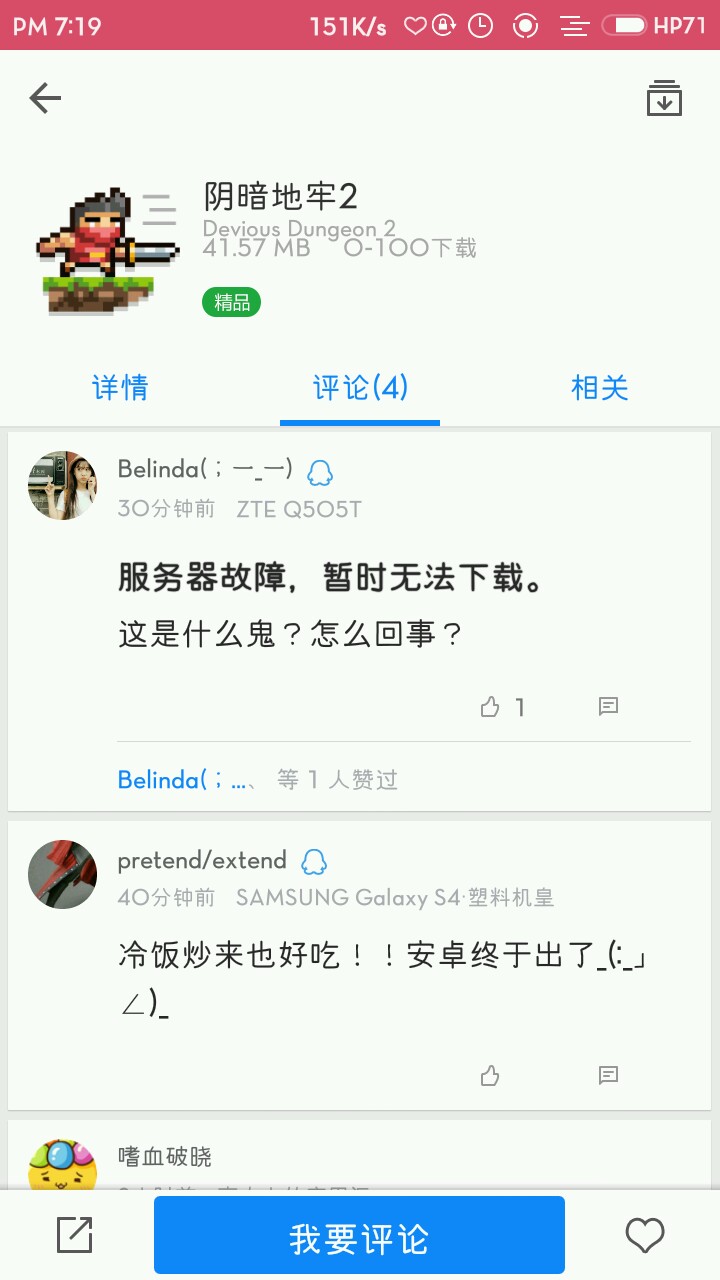This screenshot has height=1280, width=720.
Task: Like Belinda's comment about server failure
Action: click(x=490, y=708)
